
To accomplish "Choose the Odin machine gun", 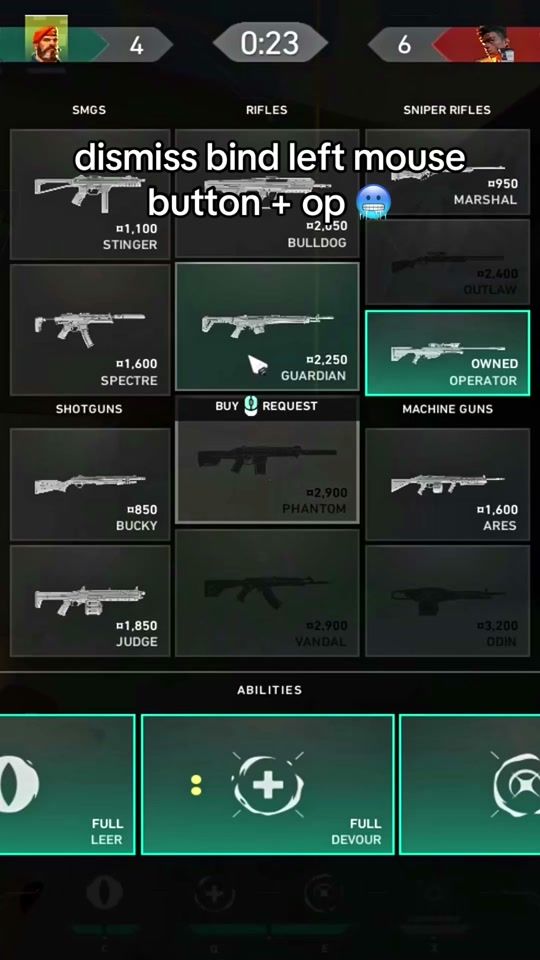I will tap(448, 601).
